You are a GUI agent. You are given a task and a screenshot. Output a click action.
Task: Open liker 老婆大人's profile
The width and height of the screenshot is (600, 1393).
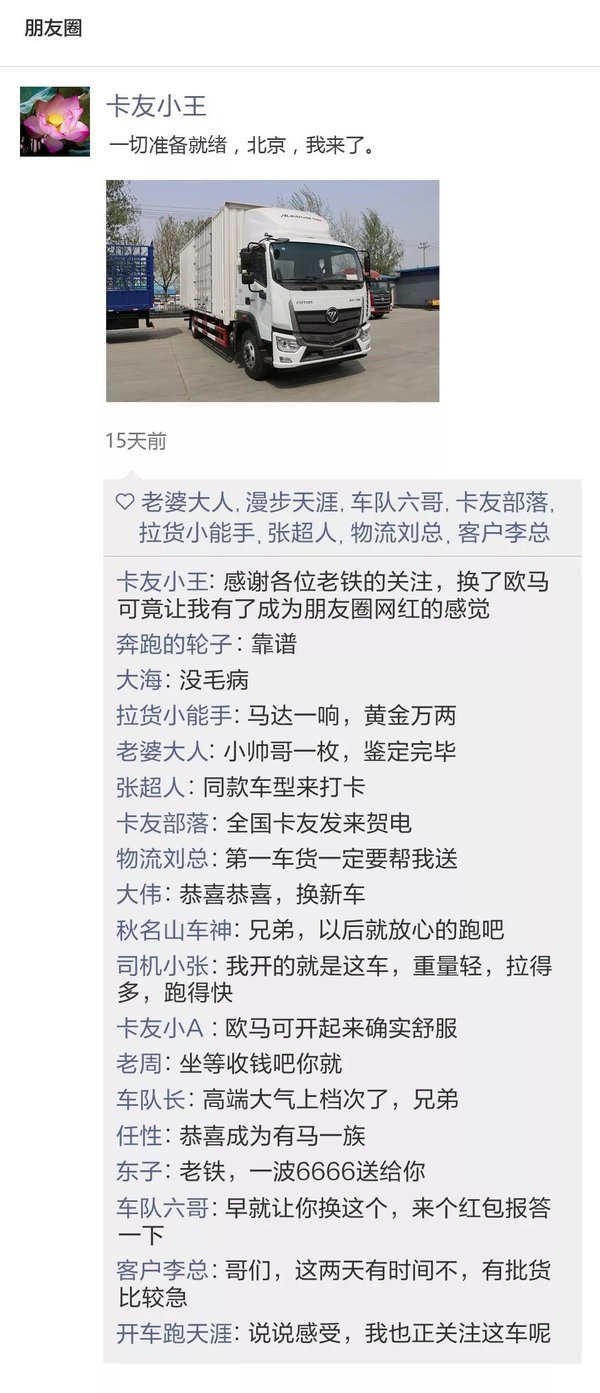point(186,501)
